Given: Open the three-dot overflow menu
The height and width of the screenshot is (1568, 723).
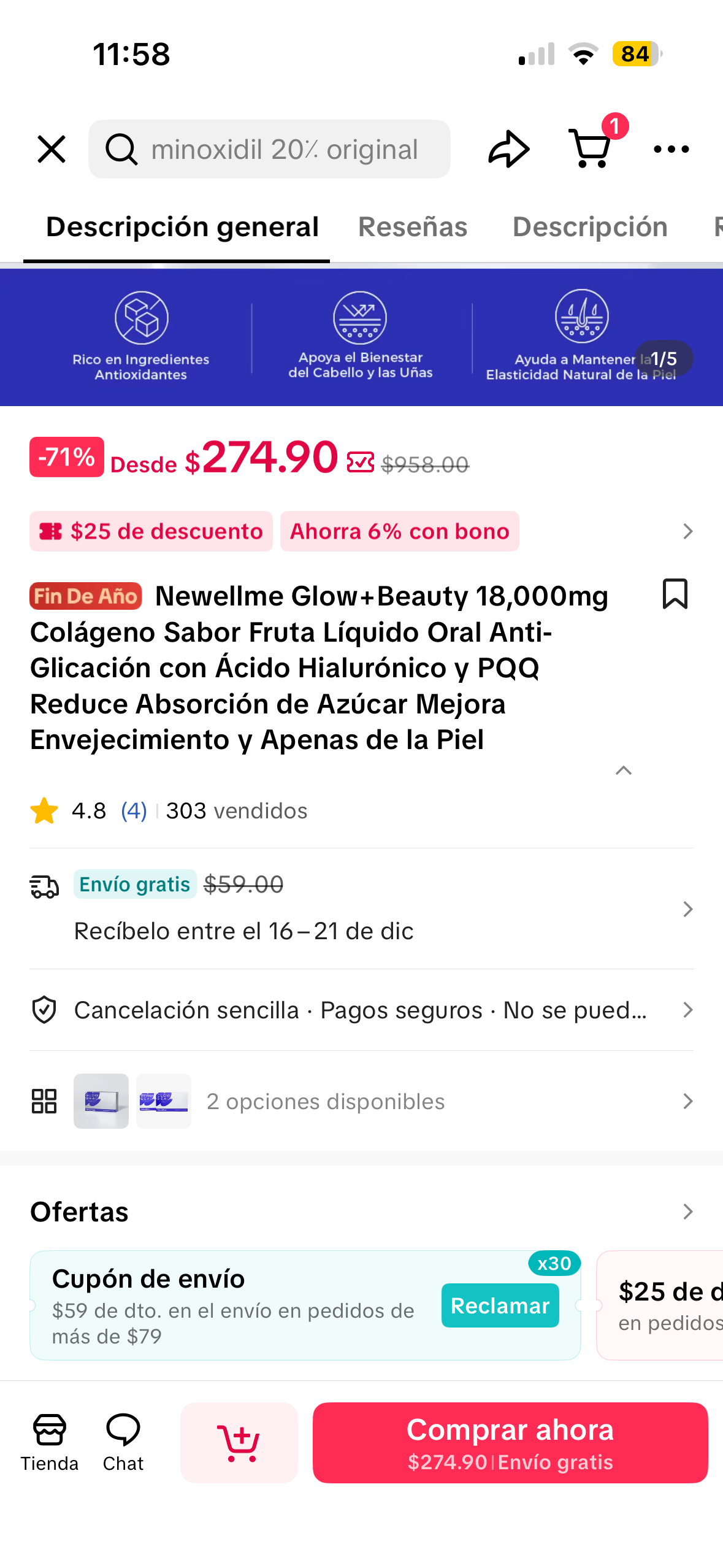Looking at the screenshot, I should coord(671,149).
